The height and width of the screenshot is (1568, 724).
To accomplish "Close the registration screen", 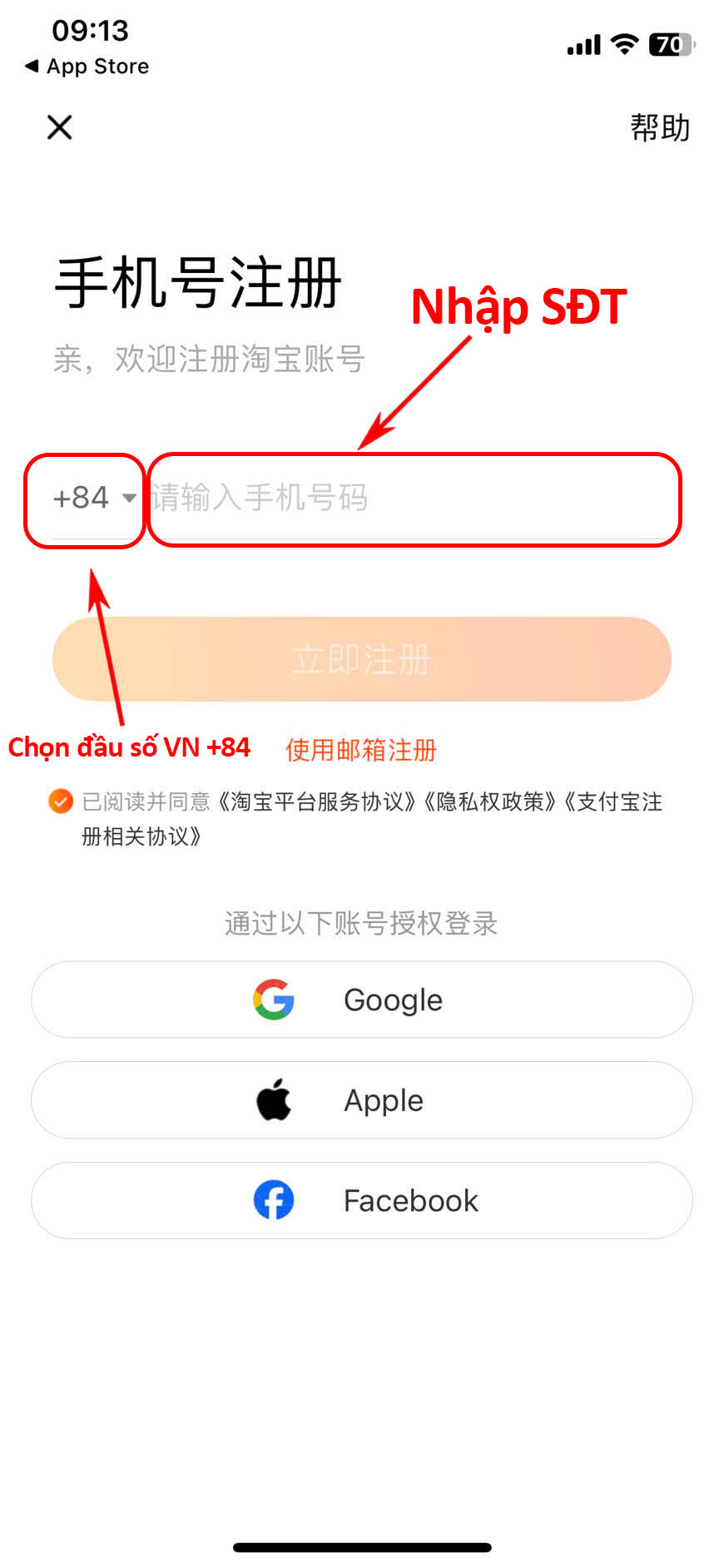I will (x=60, y=127).
